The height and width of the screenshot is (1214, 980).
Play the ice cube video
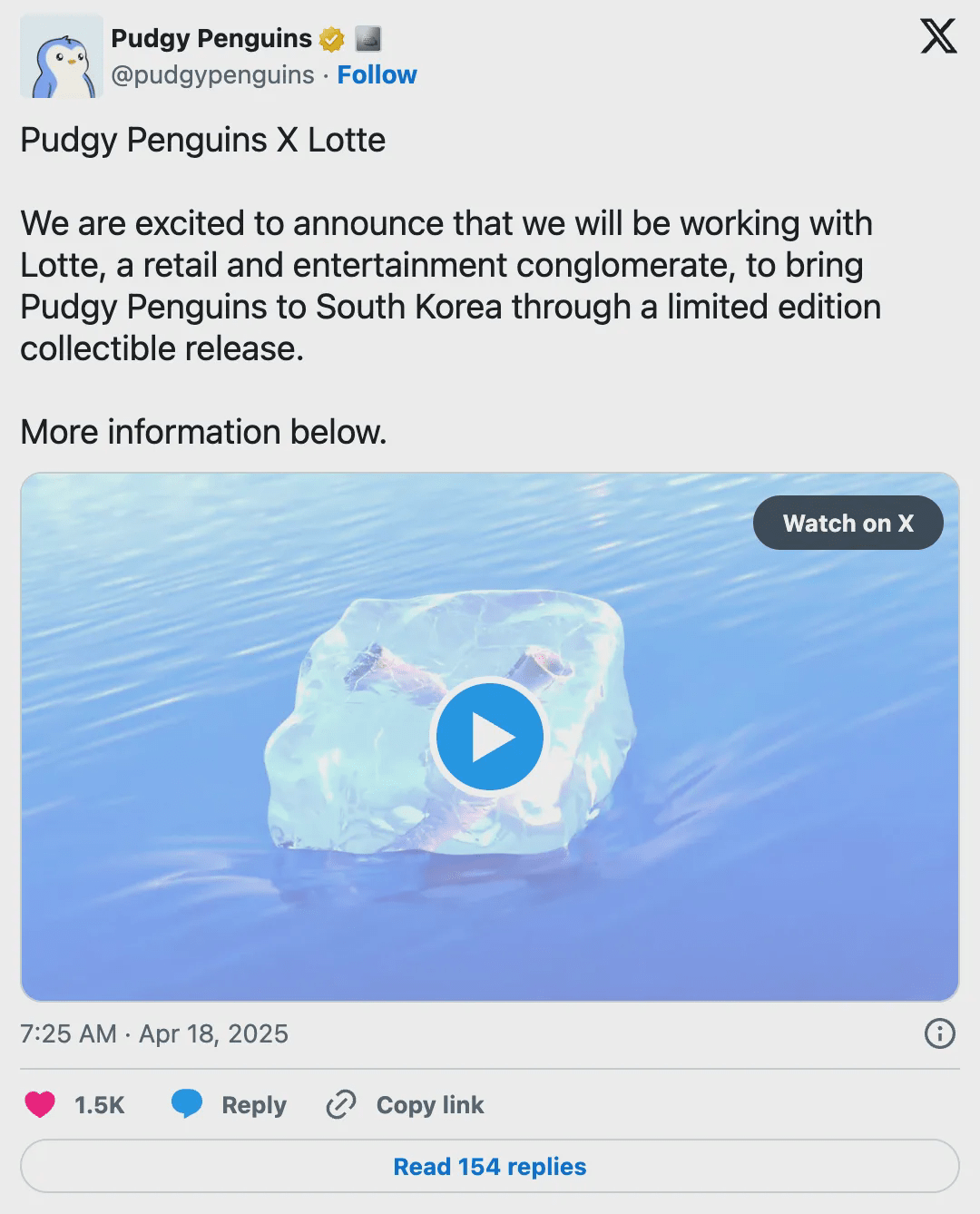(489, 738)
